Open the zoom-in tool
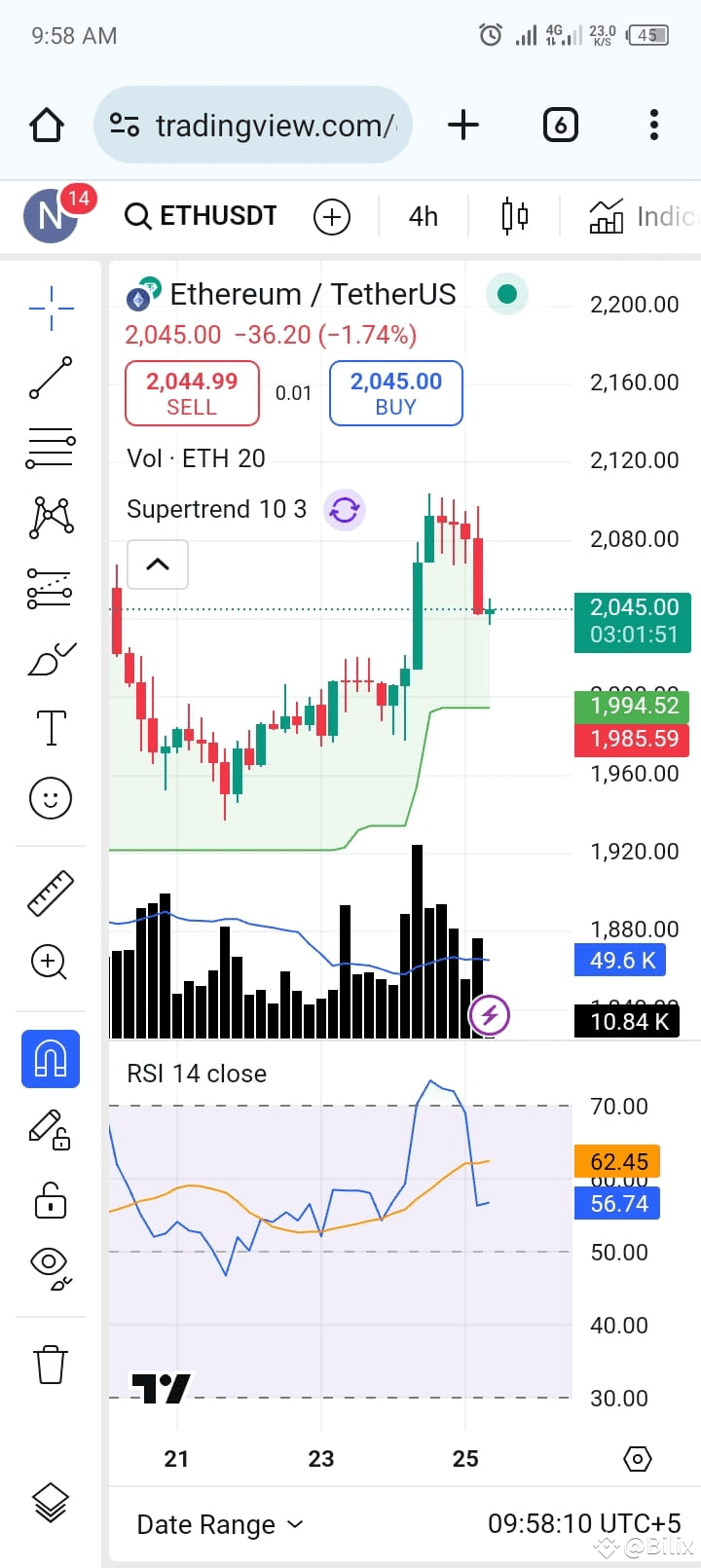 pos(50,963)
